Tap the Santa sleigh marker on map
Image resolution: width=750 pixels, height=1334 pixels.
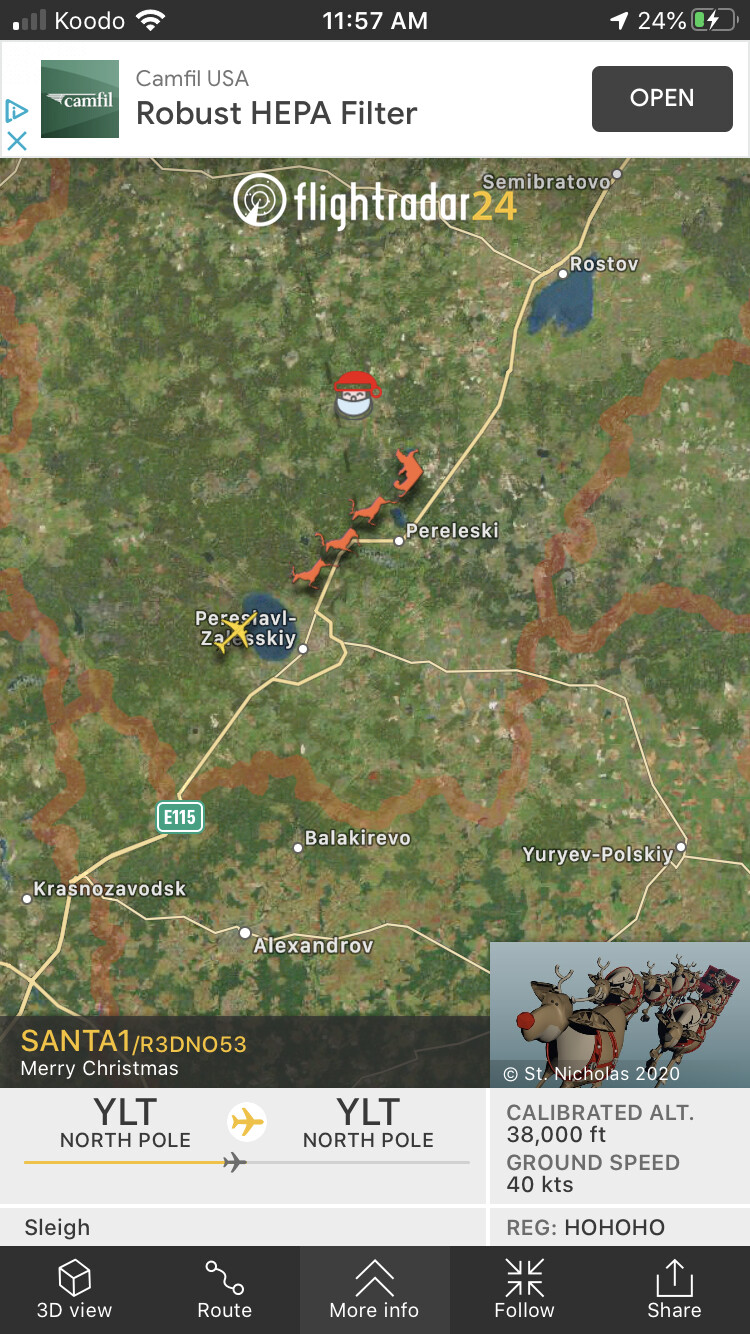356,396
